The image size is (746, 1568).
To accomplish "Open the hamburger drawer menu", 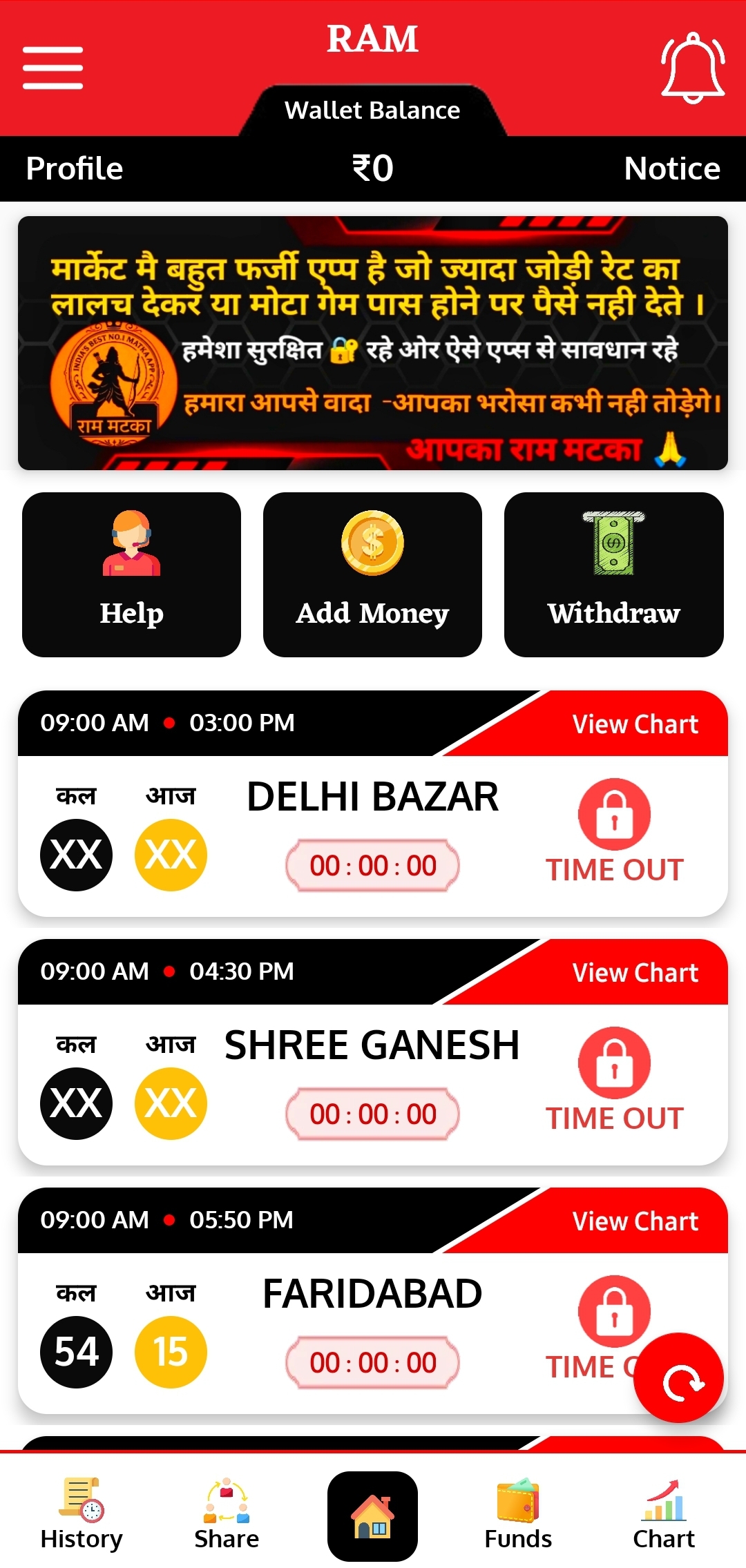I will 52,68.
